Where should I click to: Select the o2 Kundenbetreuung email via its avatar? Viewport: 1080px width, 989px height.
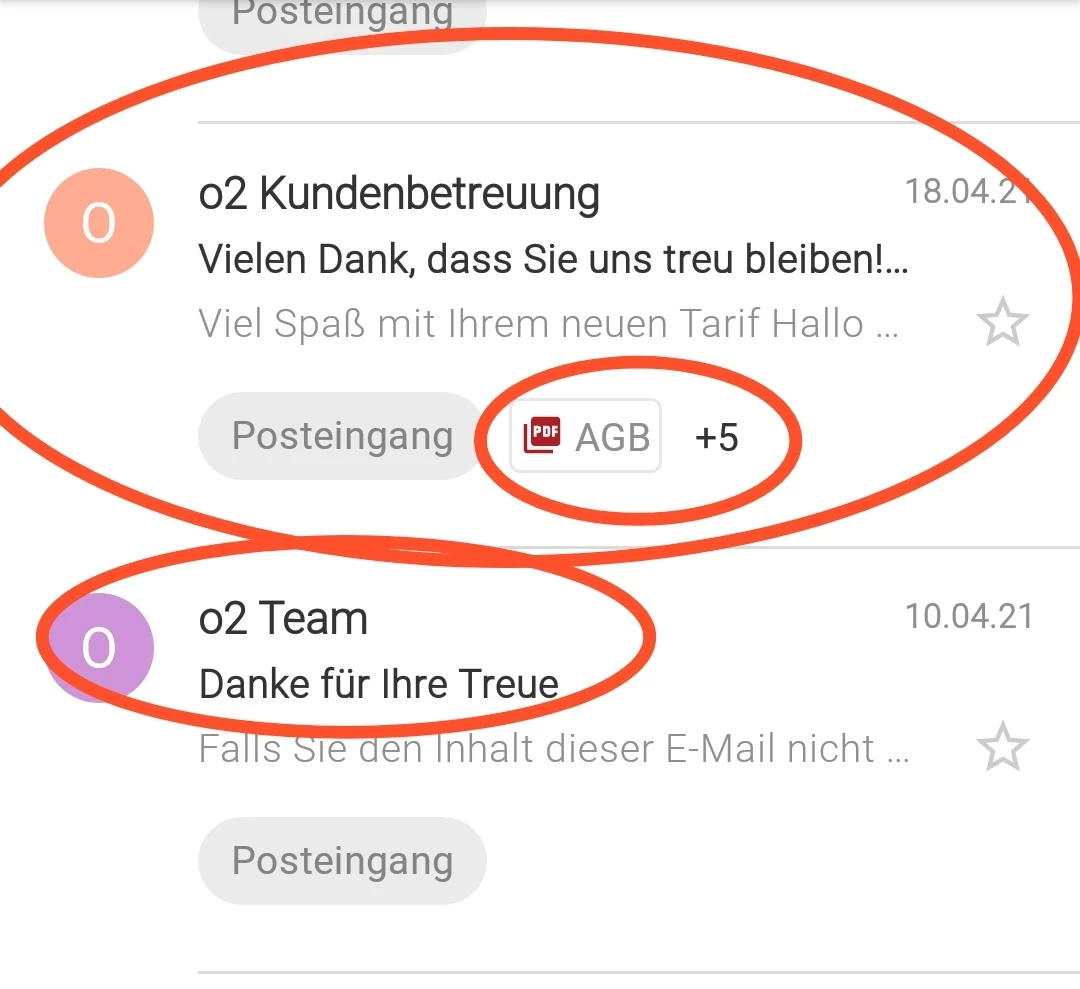coord(99,223)
